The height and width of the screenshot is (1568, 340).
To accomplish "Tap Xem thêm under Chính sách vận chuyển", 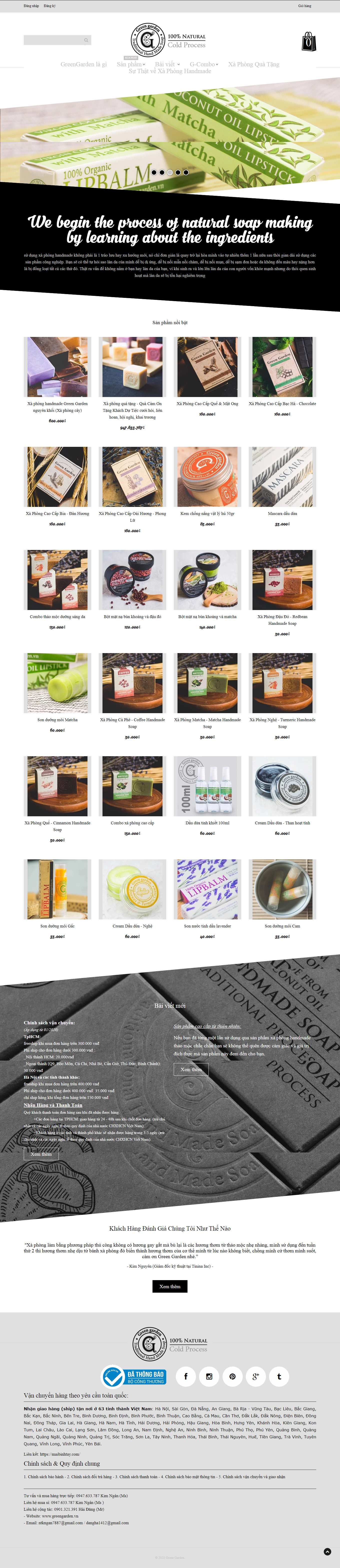I will coord(41,1154).
